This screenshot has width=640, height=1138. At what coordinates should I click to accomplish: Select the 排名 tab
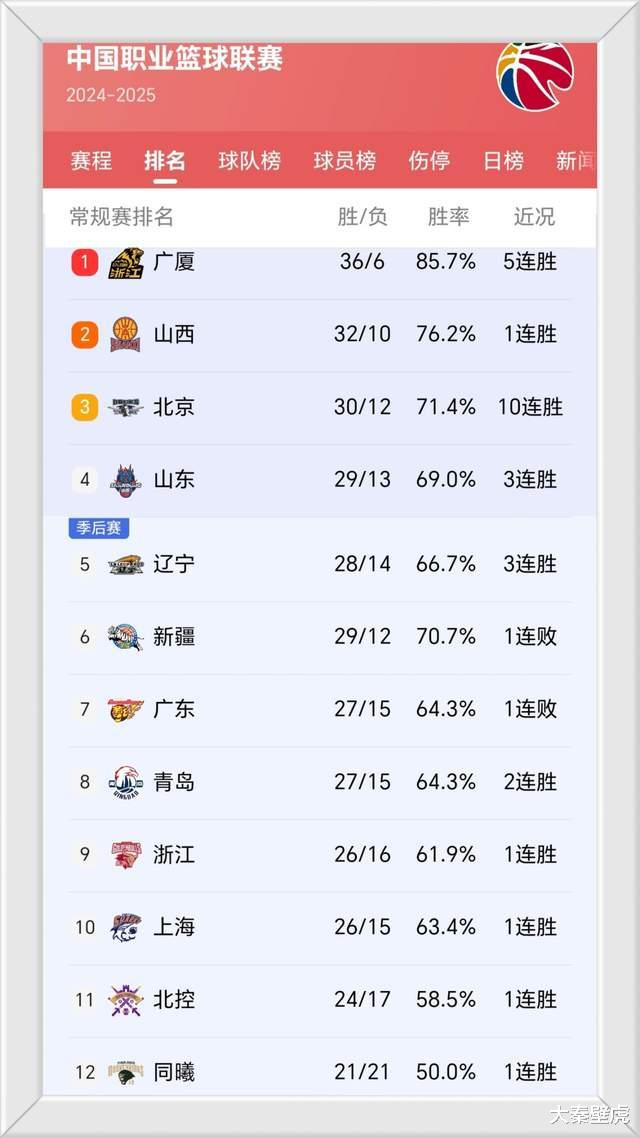click(x=165, y=160)
